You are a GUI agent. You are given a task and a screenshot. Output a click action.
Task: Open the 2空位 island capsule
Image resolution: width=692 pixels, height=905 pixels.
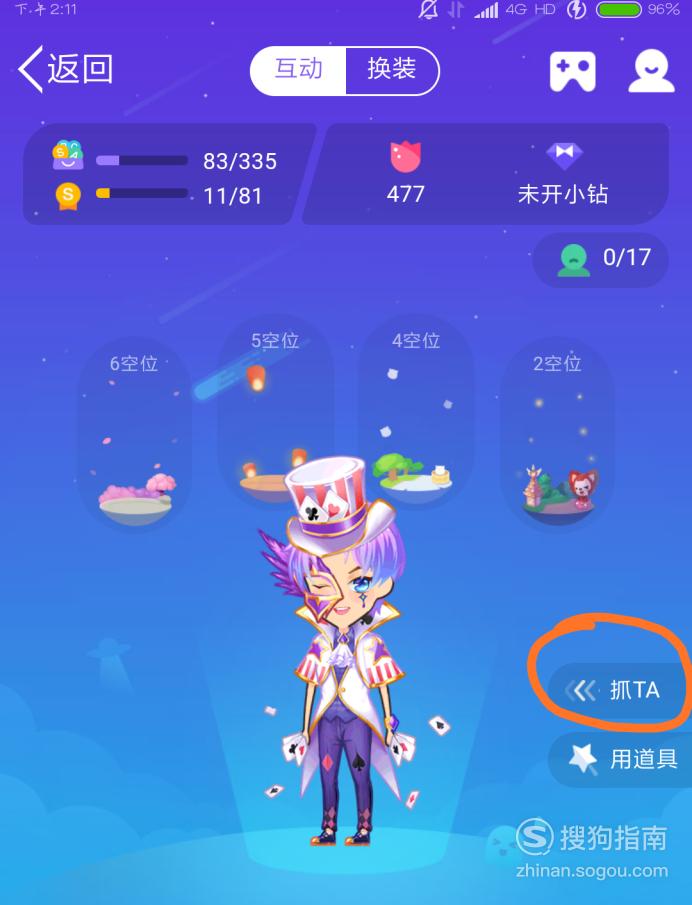pos(556,435)
